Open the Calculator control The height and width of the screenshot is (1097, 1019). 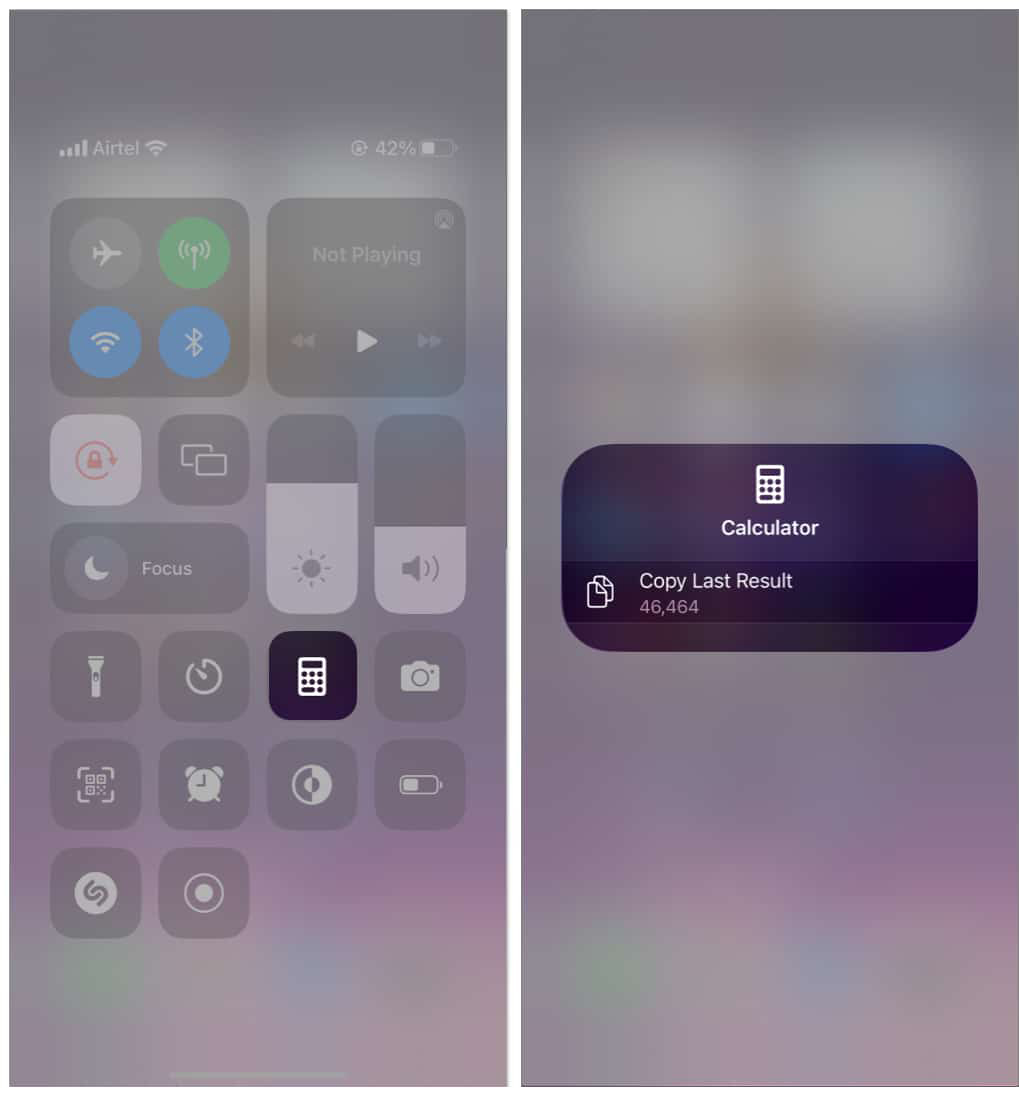(312, 676)
